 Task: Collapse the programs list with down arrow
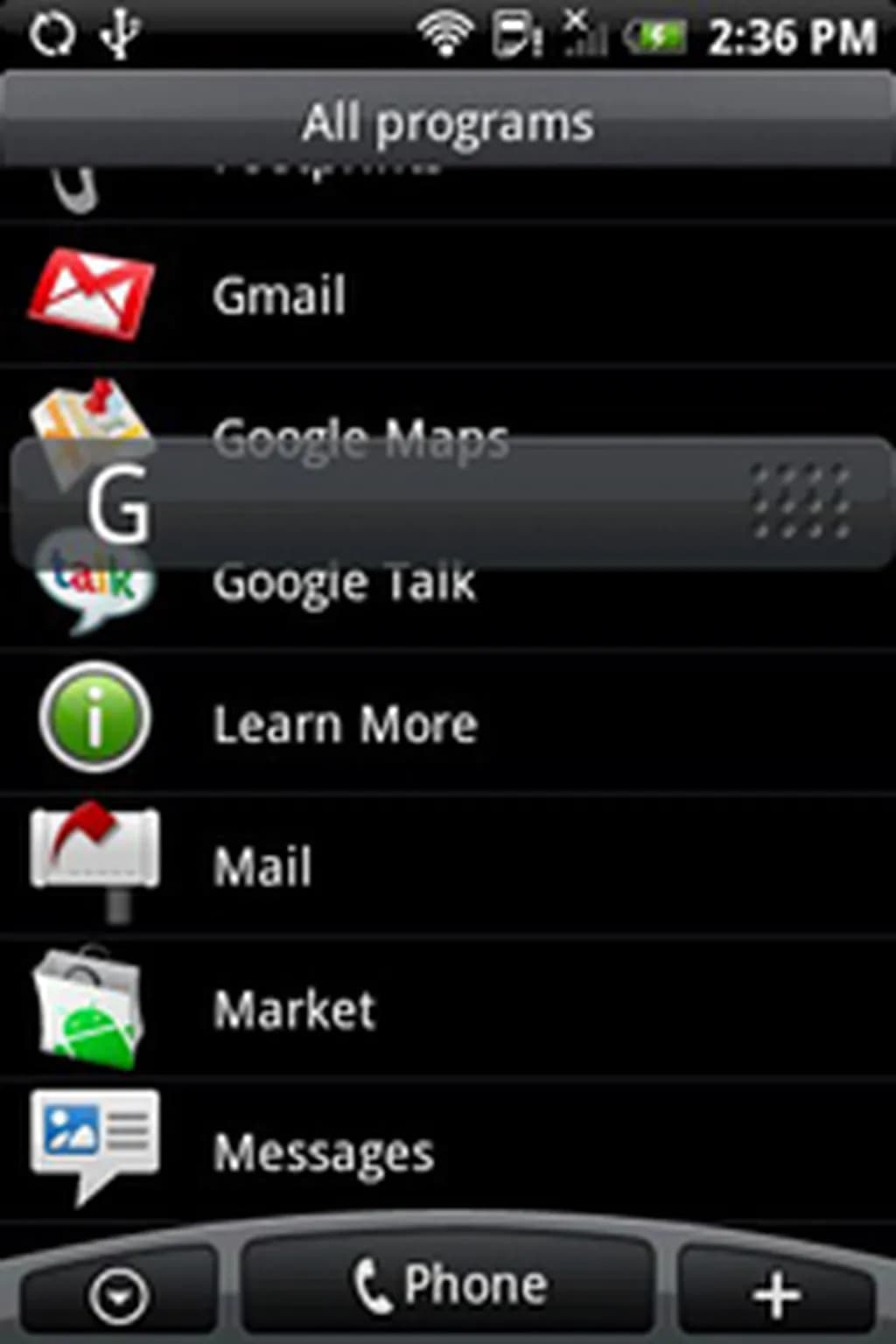pyautogui.click(x=119, y=1295)
